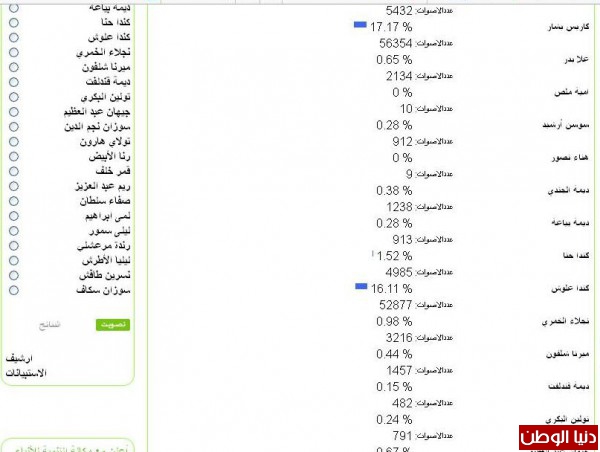Image resolution: width=600 pixels, height=452 pixels.
Task: Pick سوزان نجم الدين as your choice
Action: tap(13, 126)
